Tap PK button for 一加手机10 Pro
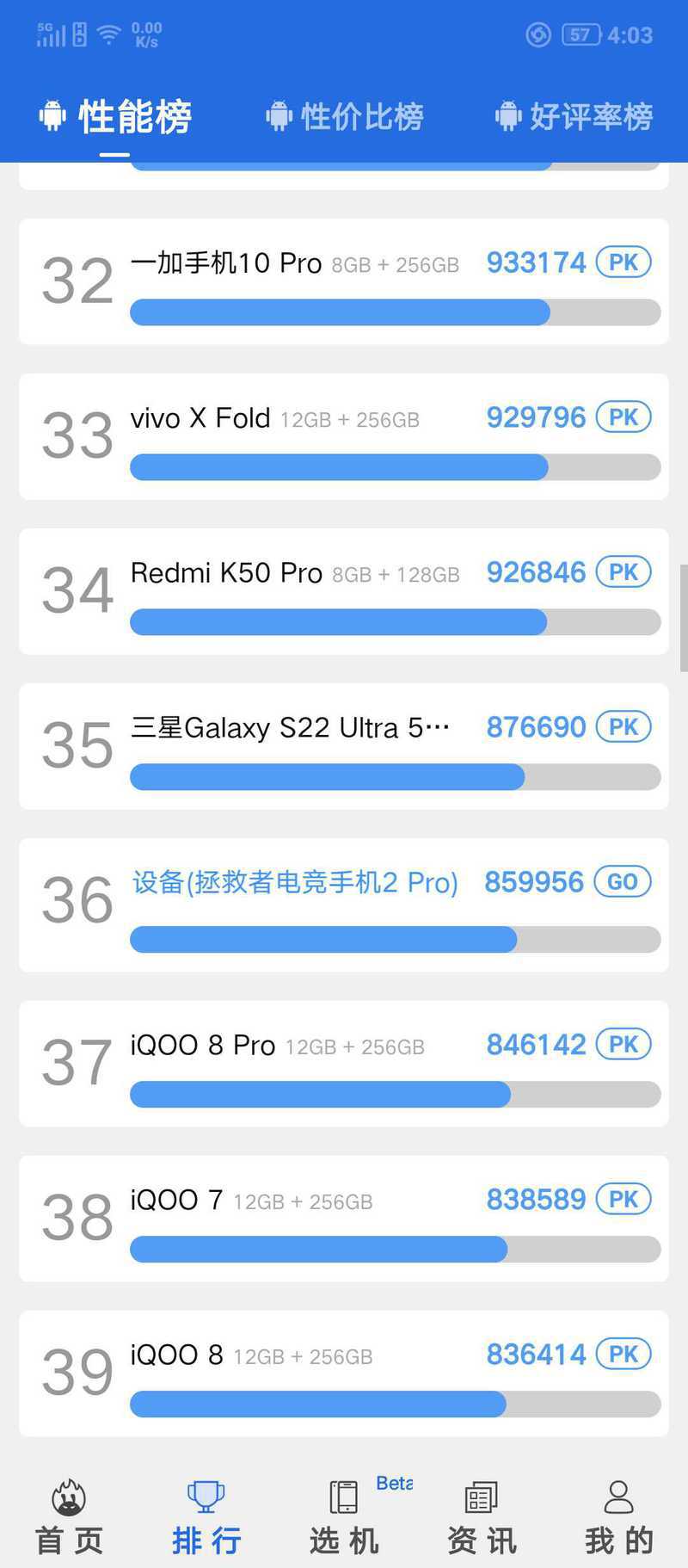This screenshot has width=688, height=1568. coord(623,262)
